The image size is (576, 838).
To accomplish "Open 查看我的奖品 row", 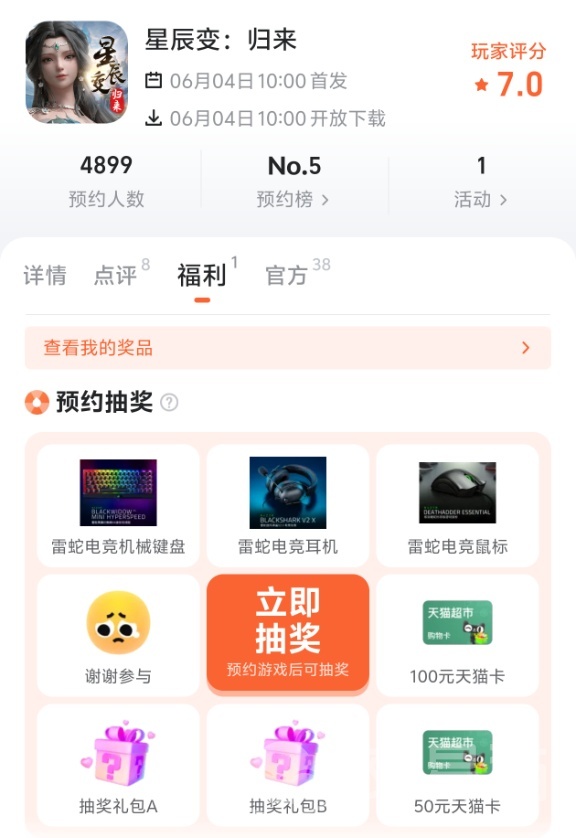I will [x=287, y=348].
